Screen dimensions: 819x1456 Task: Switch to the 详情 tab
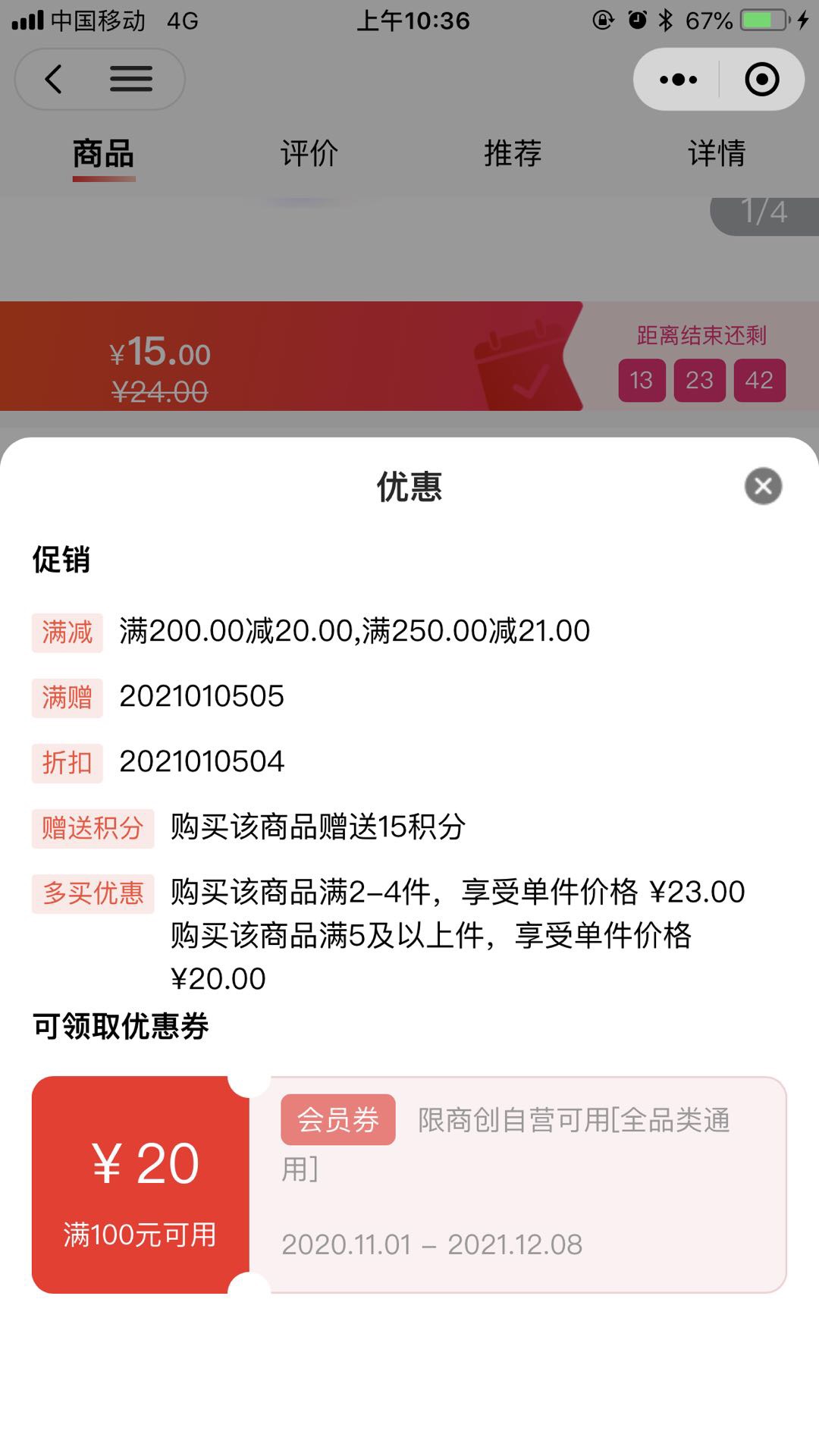point(717,153)
